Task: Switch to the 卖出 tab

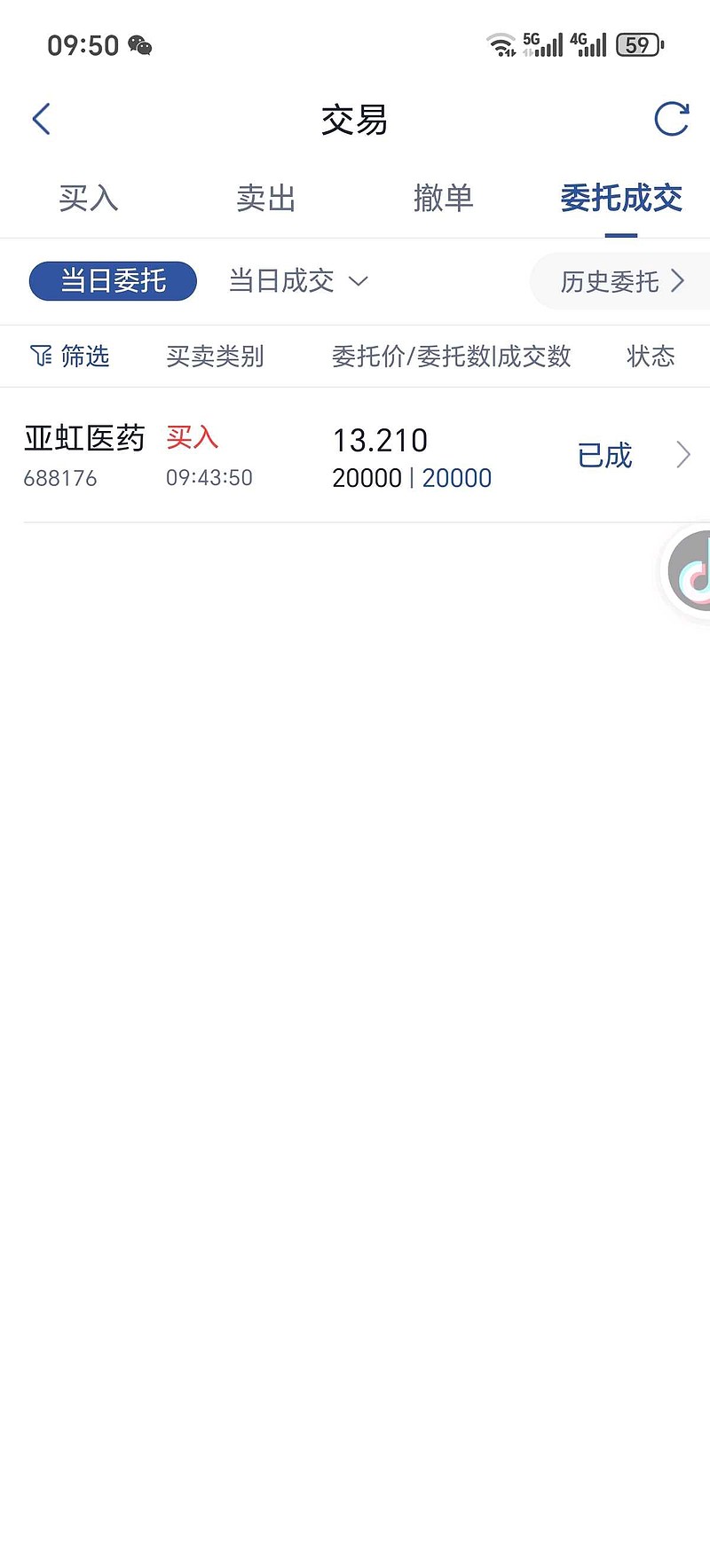Action: 266,199
